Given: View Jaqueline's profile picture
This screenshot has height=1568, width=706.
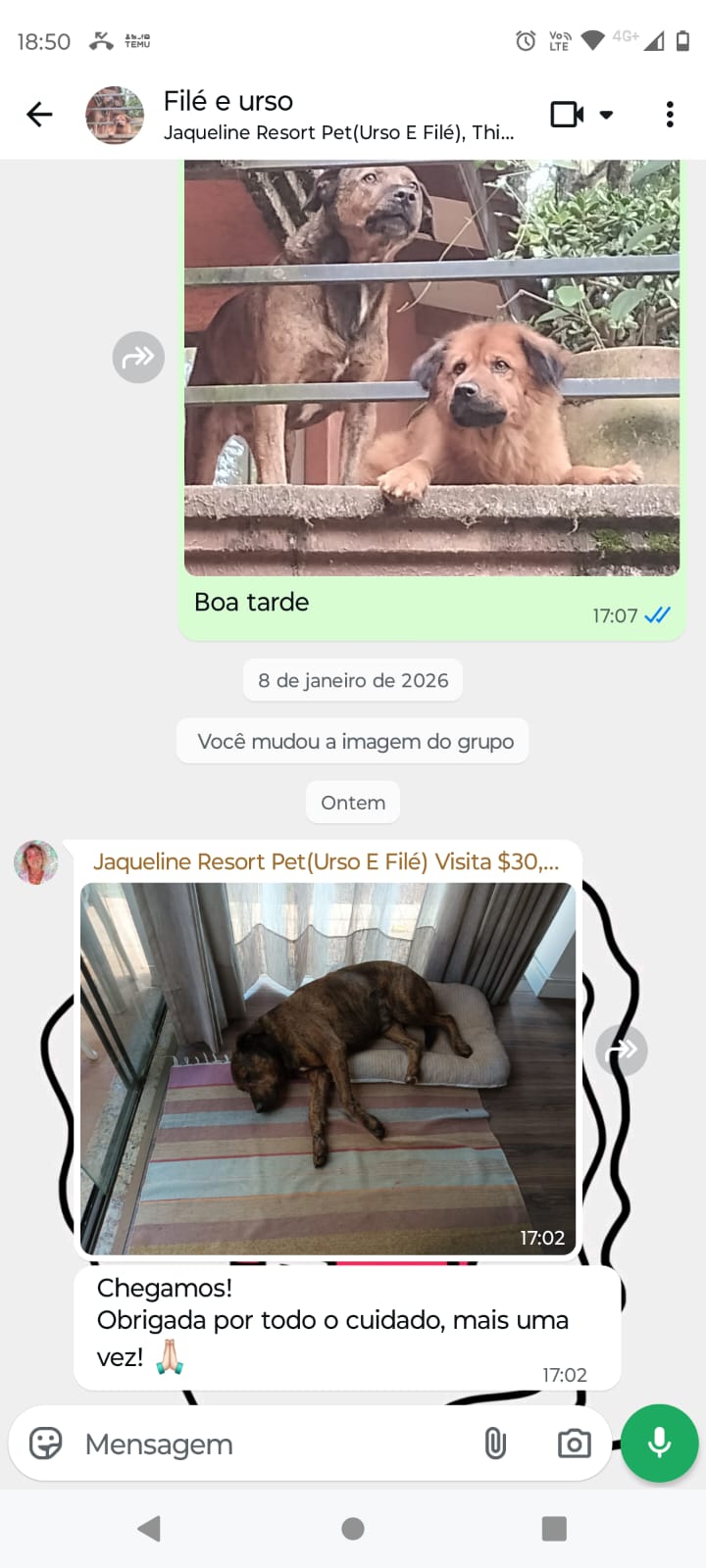Looking at the screenshot, I should click(x=36, y=863).
